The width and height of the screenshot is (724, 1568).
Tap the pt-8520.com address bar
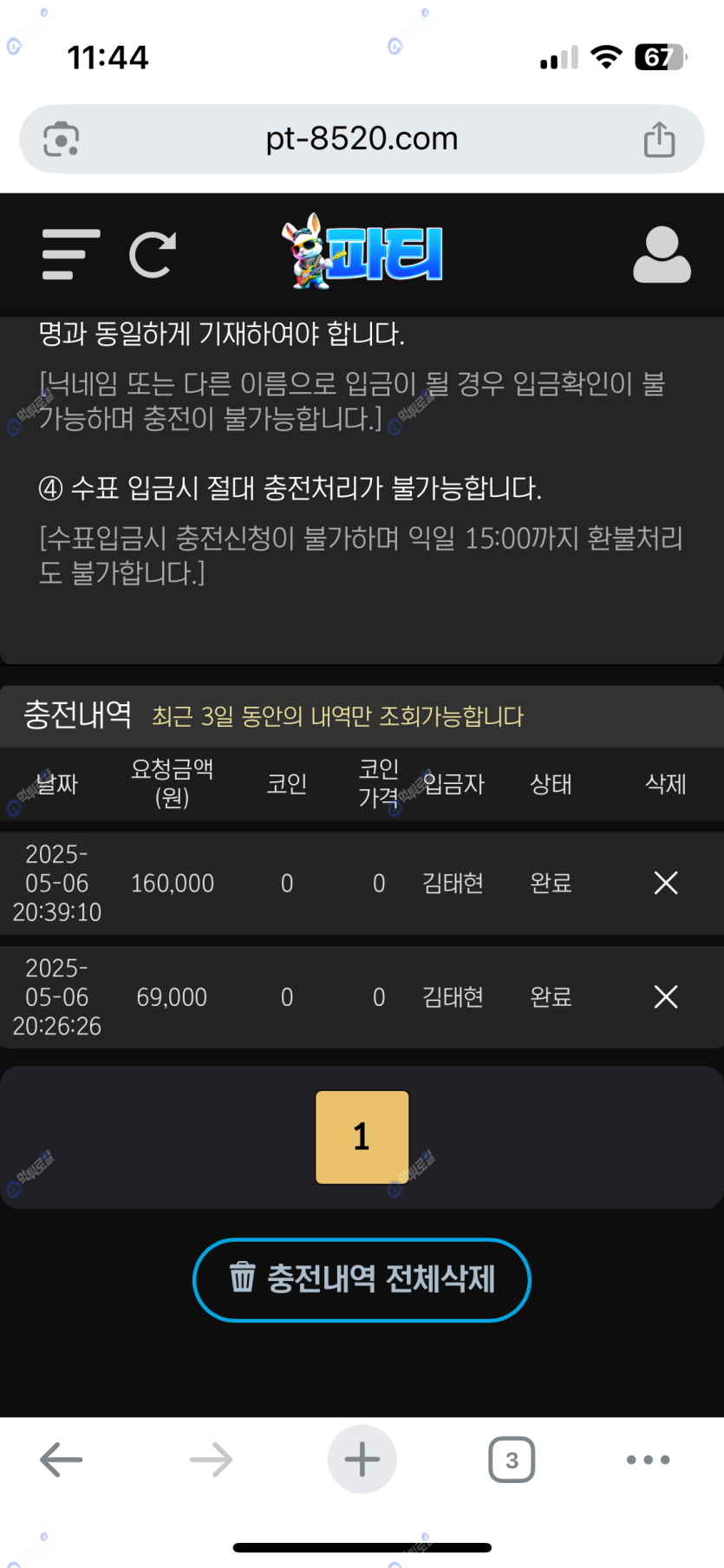(x=362, y=139)
